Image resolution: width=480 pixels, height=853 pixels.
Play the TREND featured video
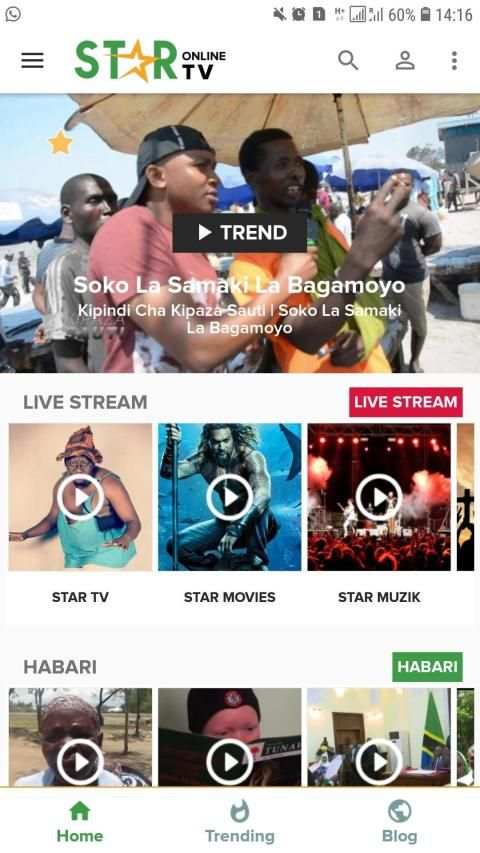pos(239,232)
